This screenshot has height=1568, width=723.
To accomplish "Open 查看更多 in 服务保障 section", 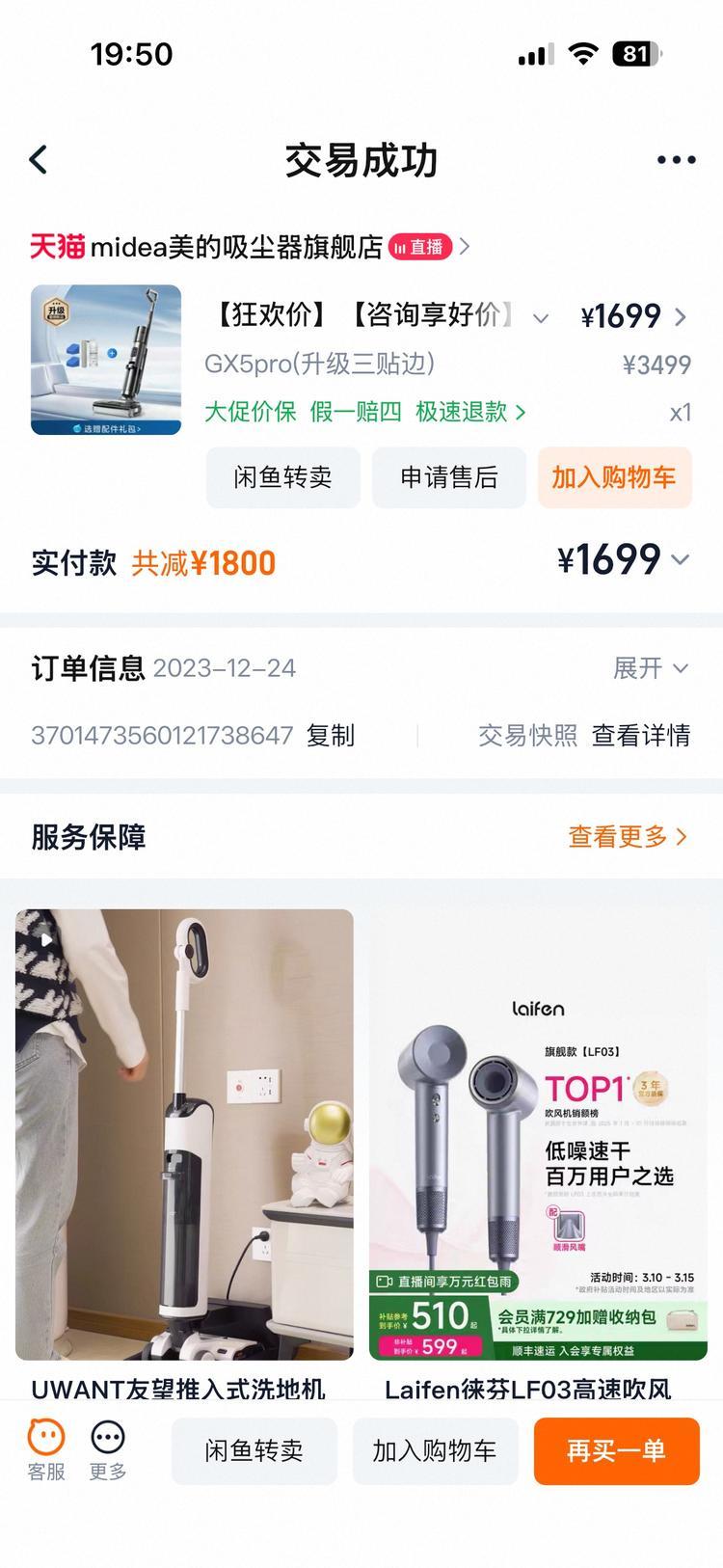I will click(x=628, y=837).
